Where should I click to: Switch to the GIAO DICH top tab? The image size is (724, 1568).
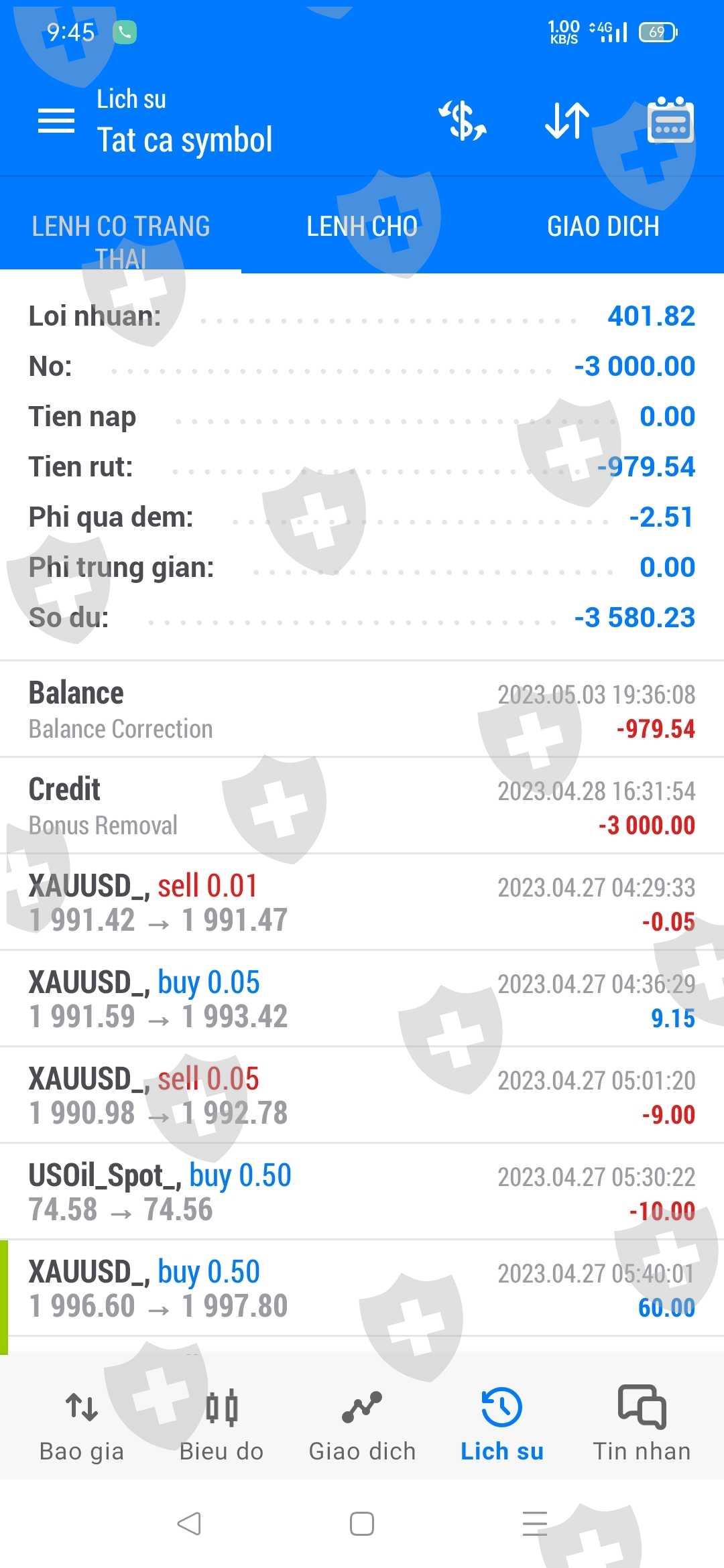point(603,226)
